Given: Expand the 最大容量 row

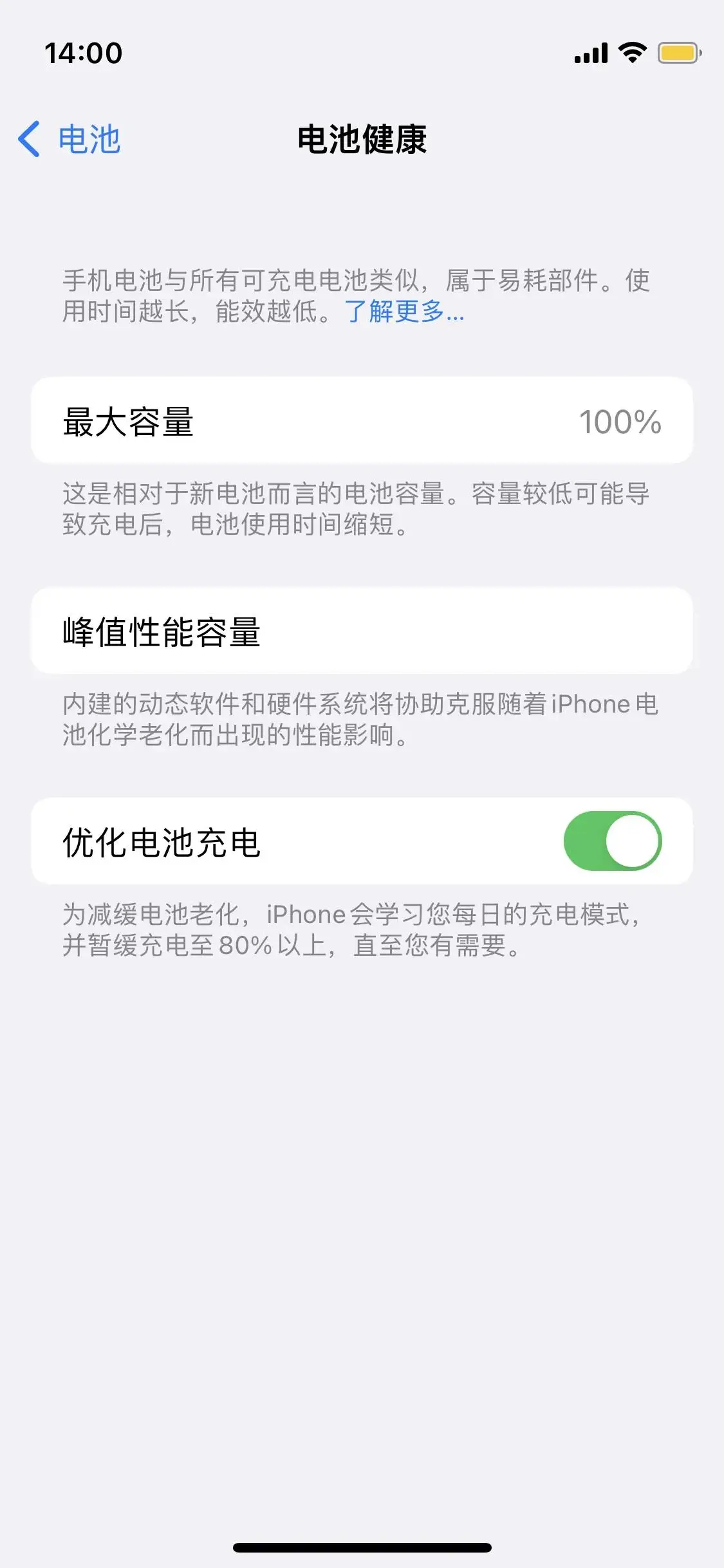Looking at the screenshot, I should (362, 422).
